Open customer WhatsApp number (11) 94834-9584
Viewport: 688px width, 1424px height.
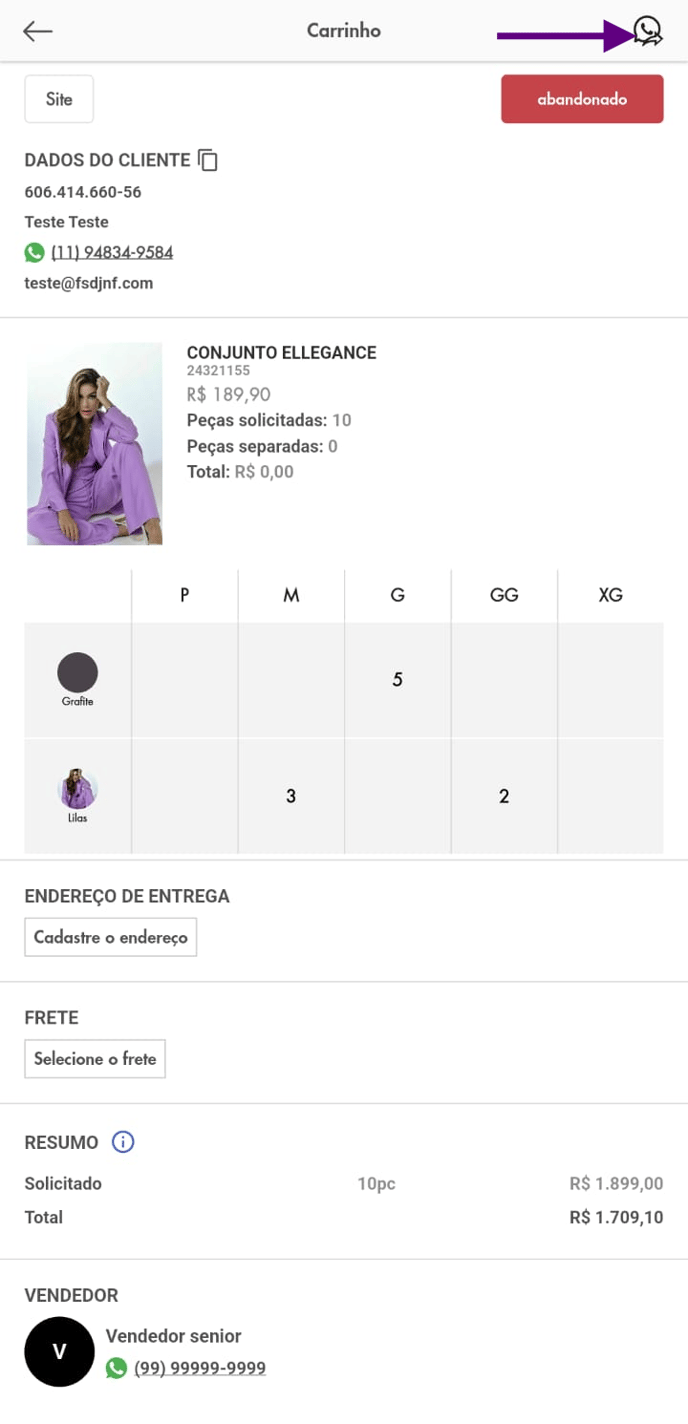tap(111, 253)
